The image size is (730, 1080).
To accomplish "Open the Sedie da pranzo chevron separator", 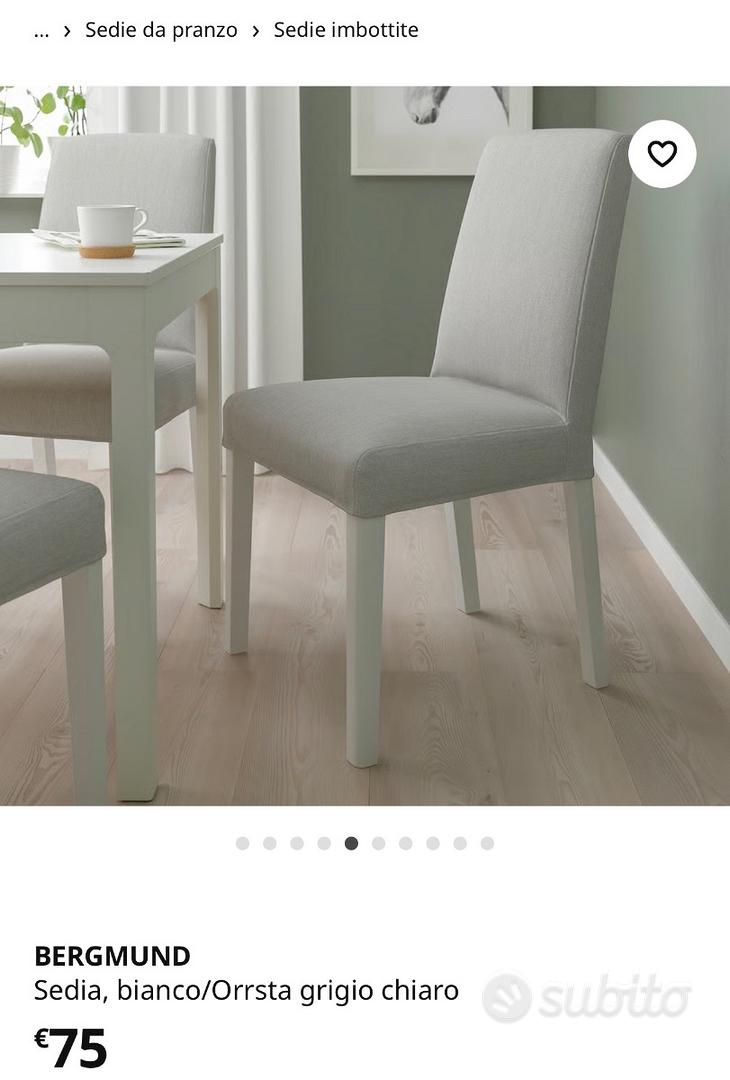I will click(67, 30).
